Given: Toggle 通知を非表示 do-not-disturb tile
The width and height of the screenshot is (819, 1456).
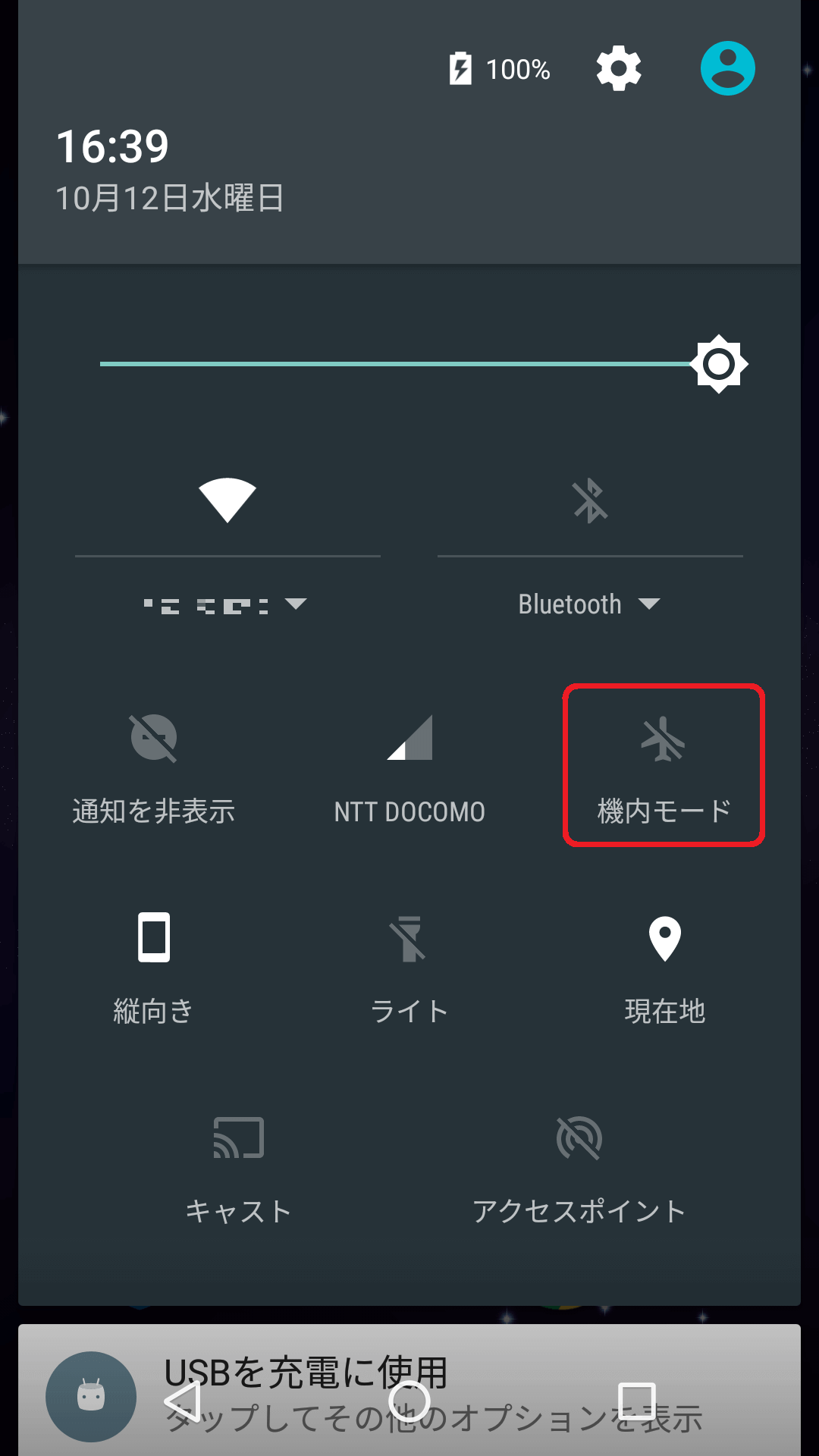Looking at the screenshot, I should click(154, 766).
